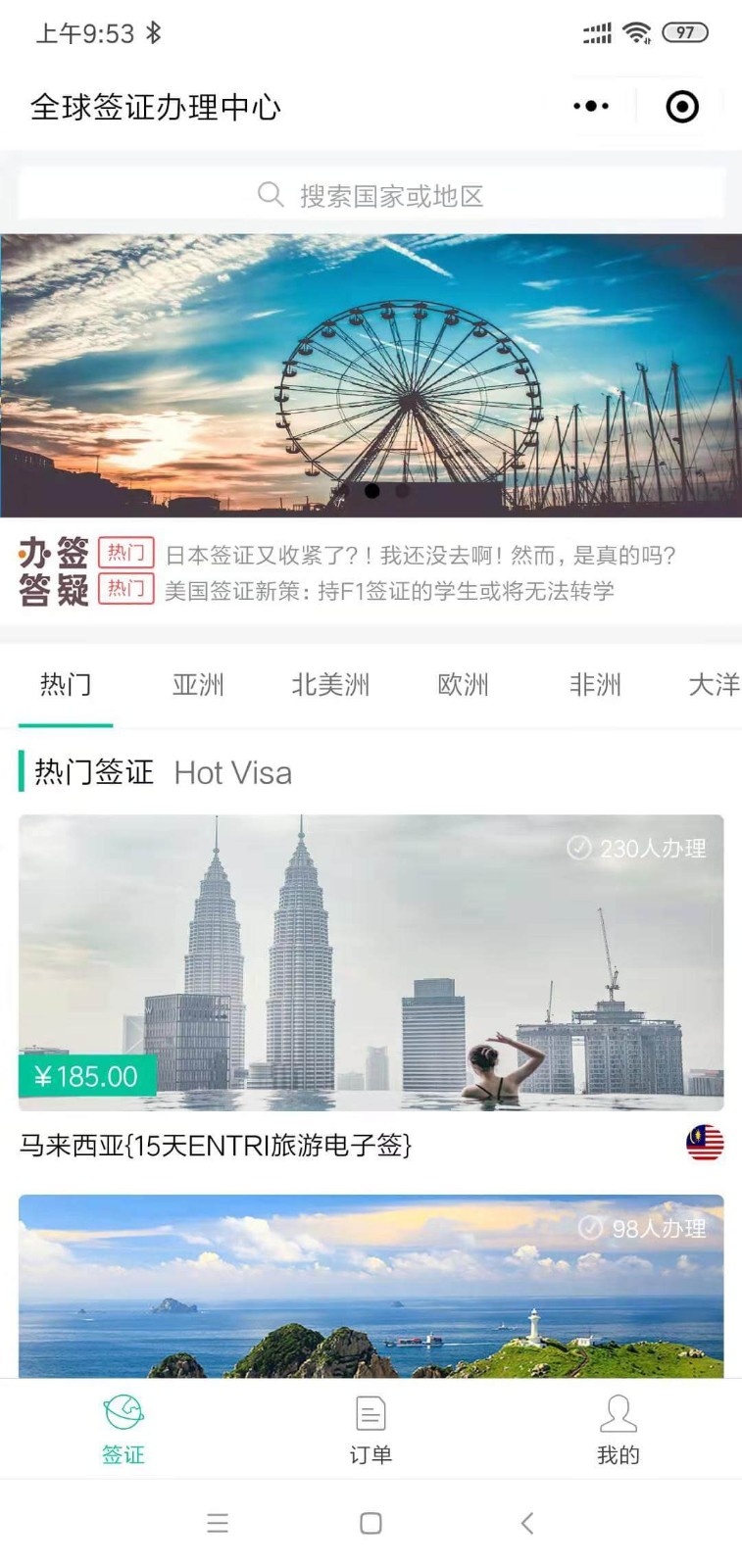Close the mini program via target icon

[x=681, y=106]
